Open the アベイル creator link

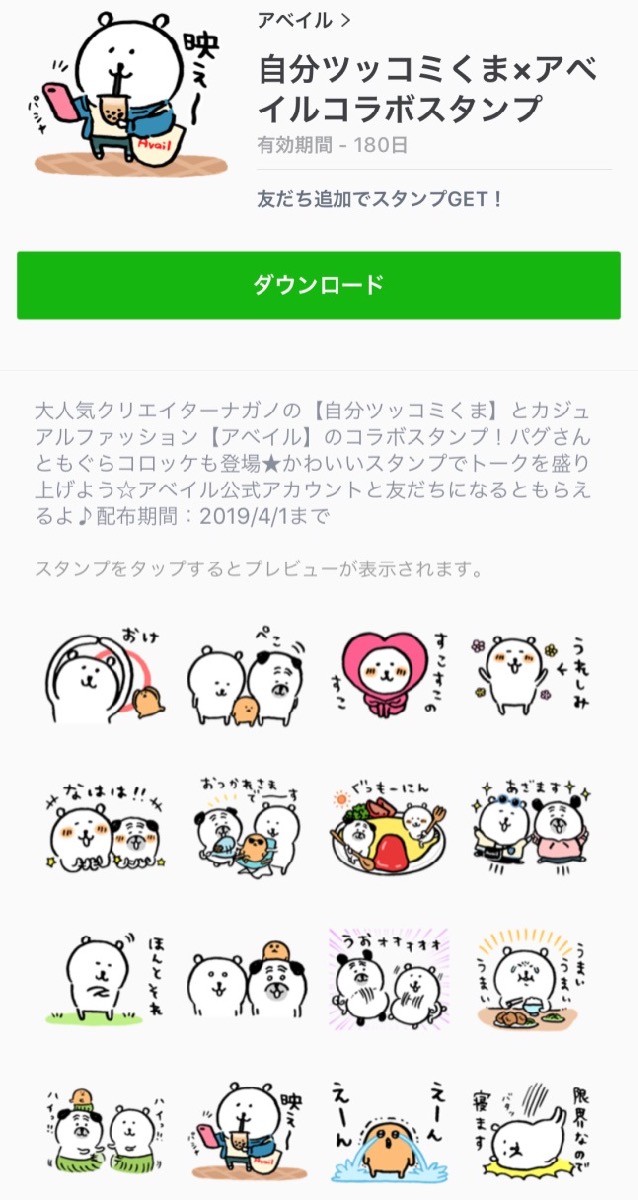tap(304, 19)
